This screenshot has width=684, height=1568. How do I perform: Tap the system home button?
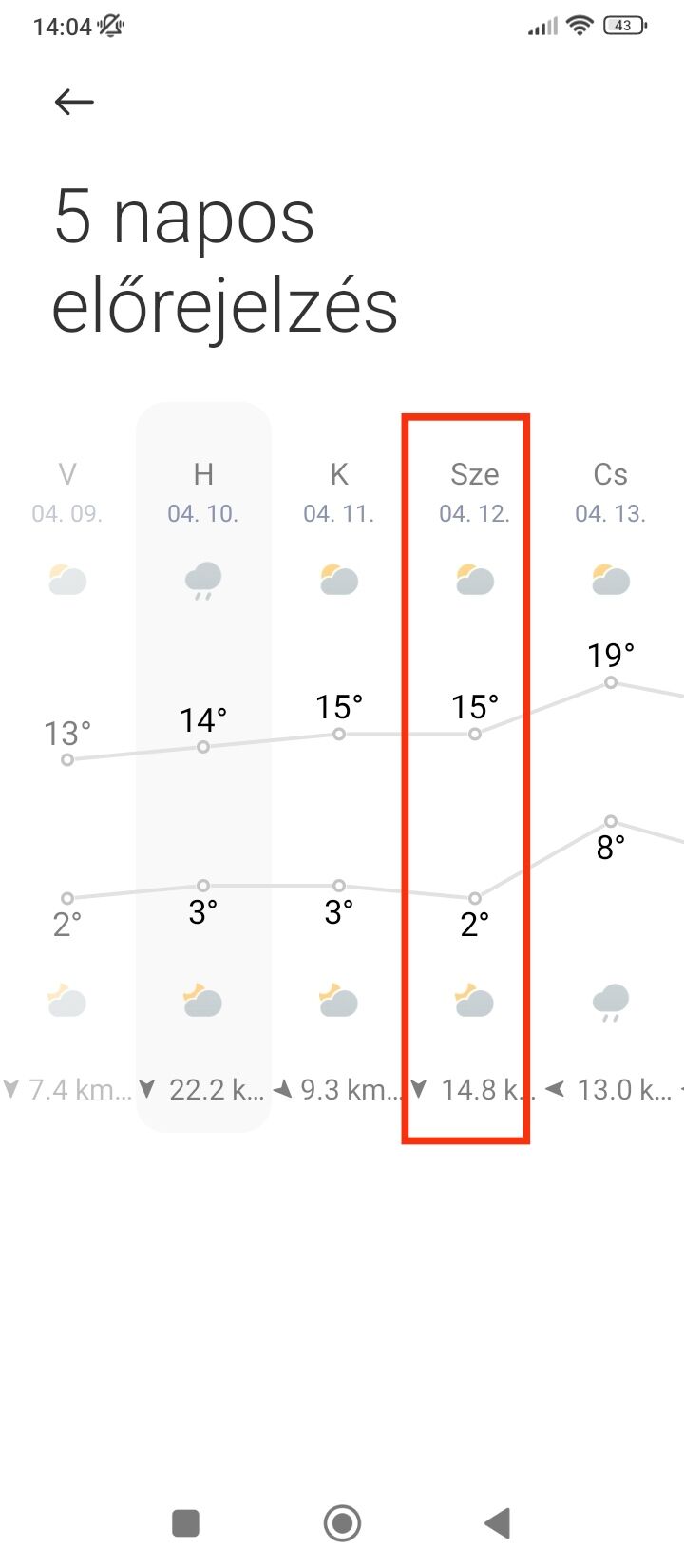[342, 1522]
